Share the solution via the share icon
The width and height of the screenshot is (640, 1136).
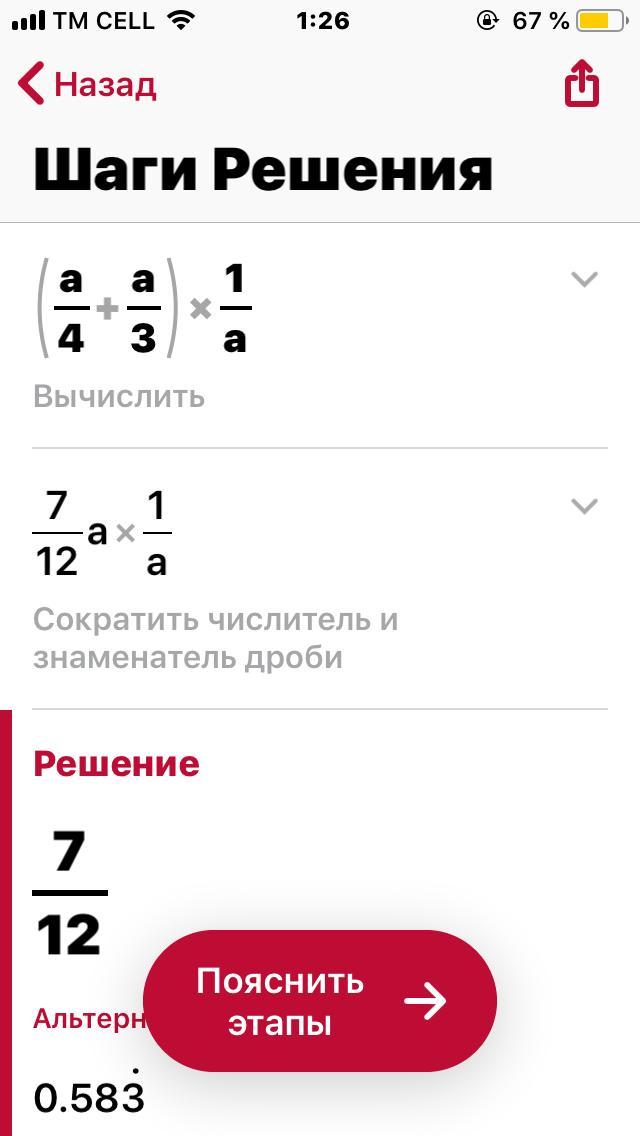pos(581,84)
